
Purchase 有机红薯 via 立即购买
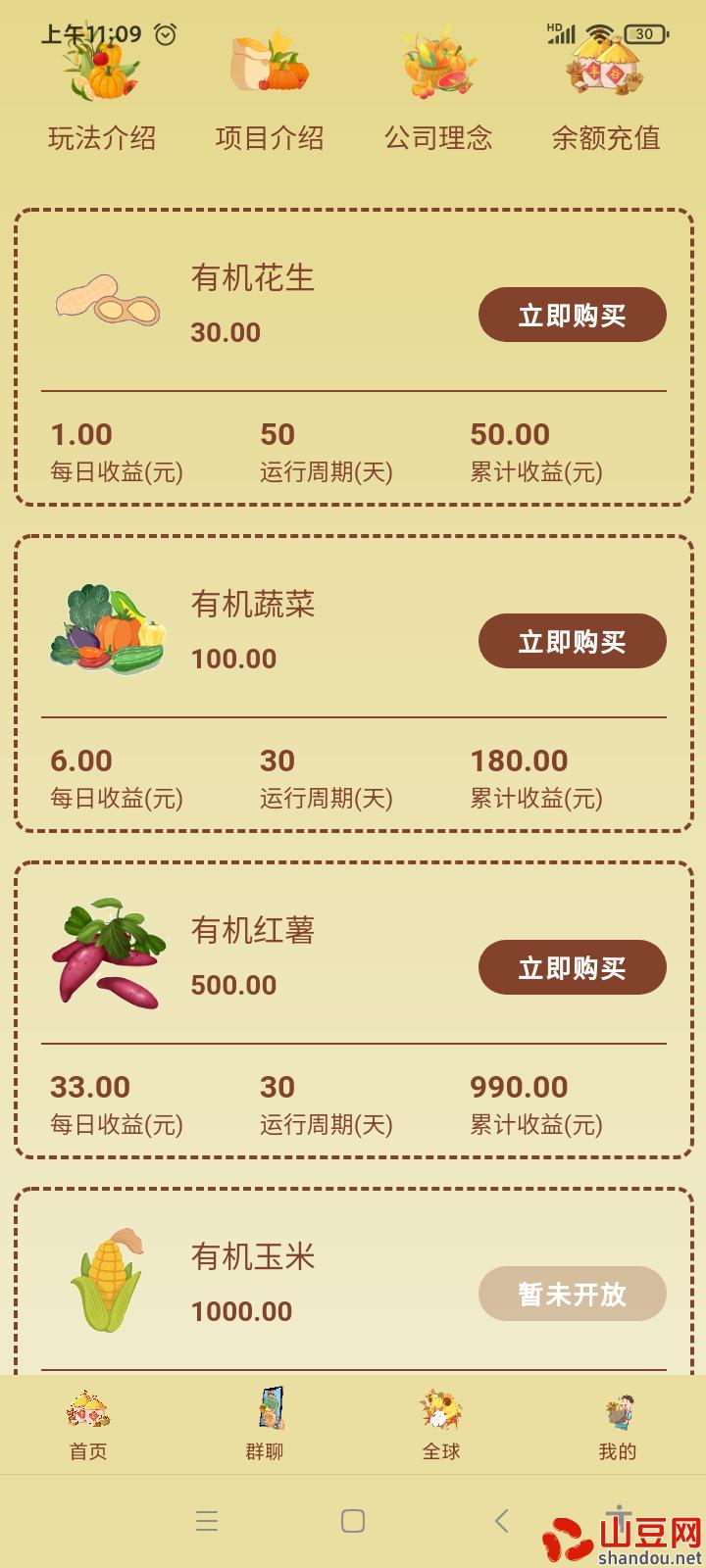point(572,967)
